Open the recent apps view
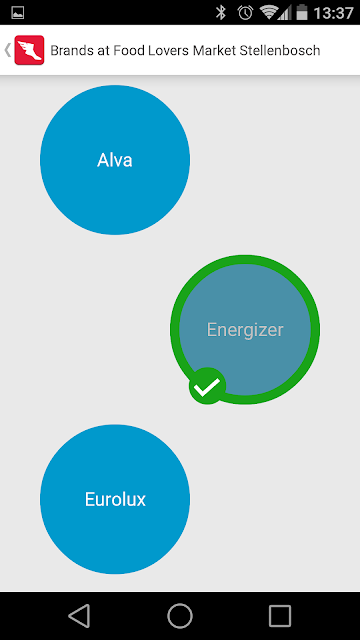The image size is (360, 640). pyautogui.click(x=280, y=616)
